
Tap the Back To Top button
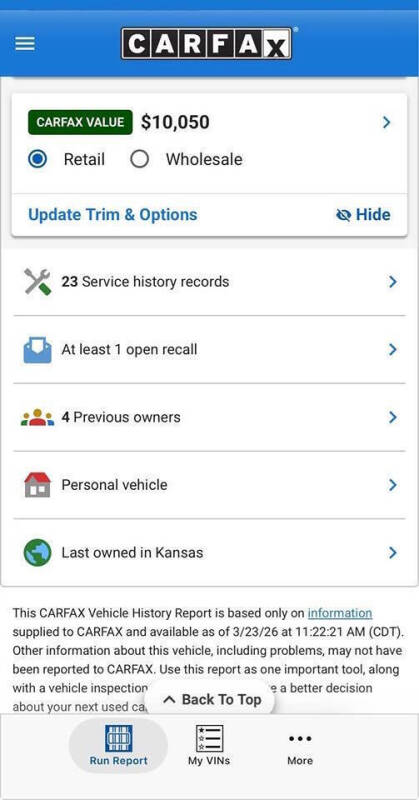pos(210,699)
